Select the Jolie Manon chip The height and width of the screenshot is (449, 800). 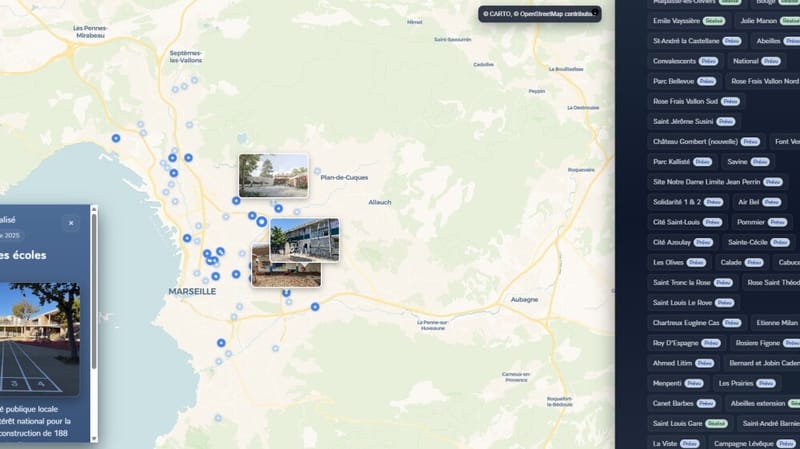[765, 20]
